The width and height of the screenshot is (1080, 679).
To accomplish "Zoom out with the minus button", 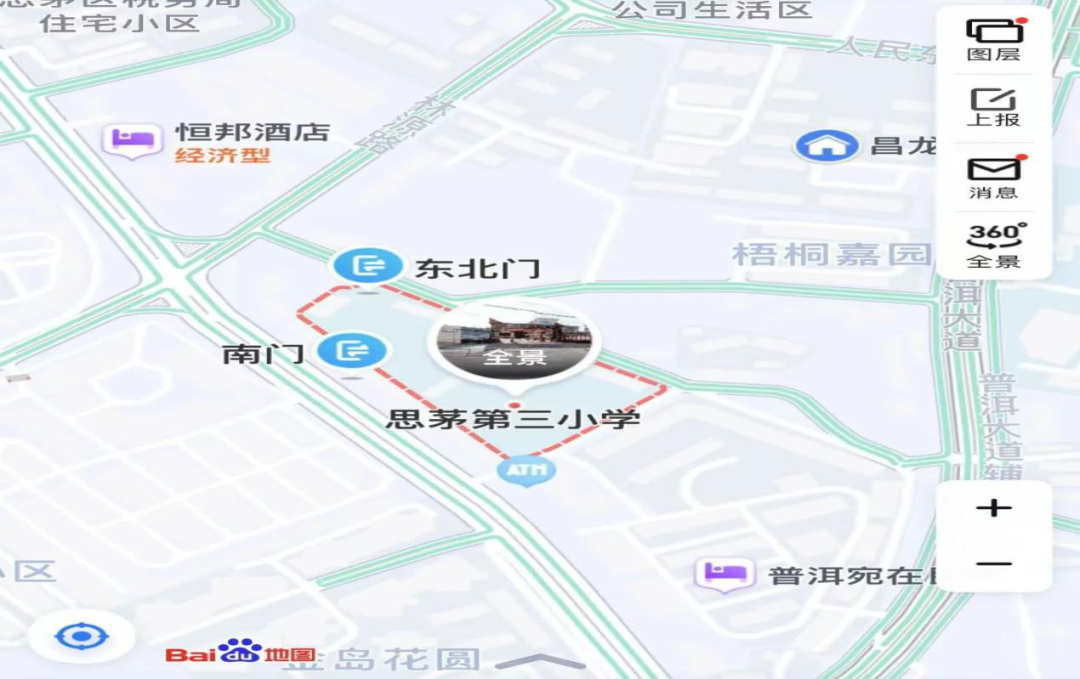I will (994, 564).
